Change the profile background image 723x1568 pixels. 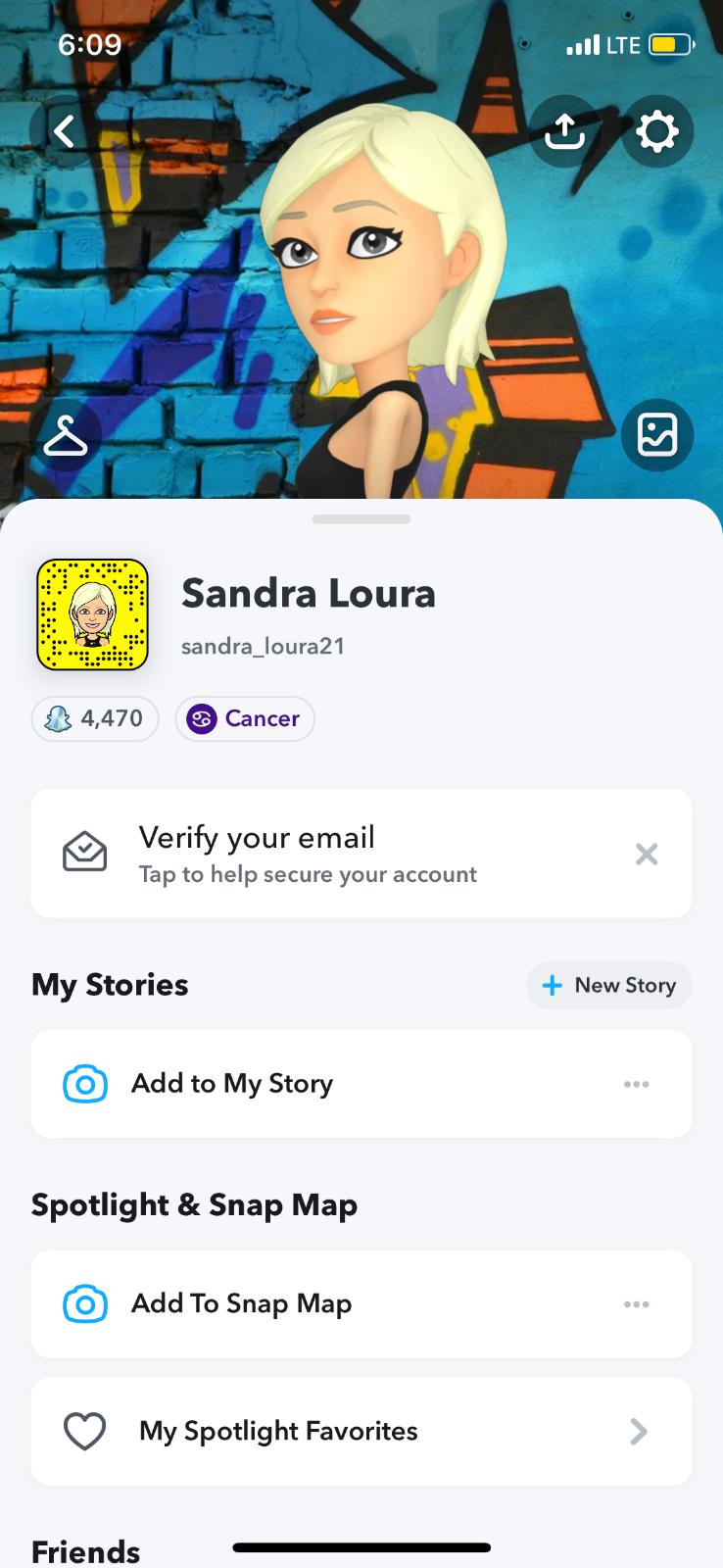[x=656, y=435]
